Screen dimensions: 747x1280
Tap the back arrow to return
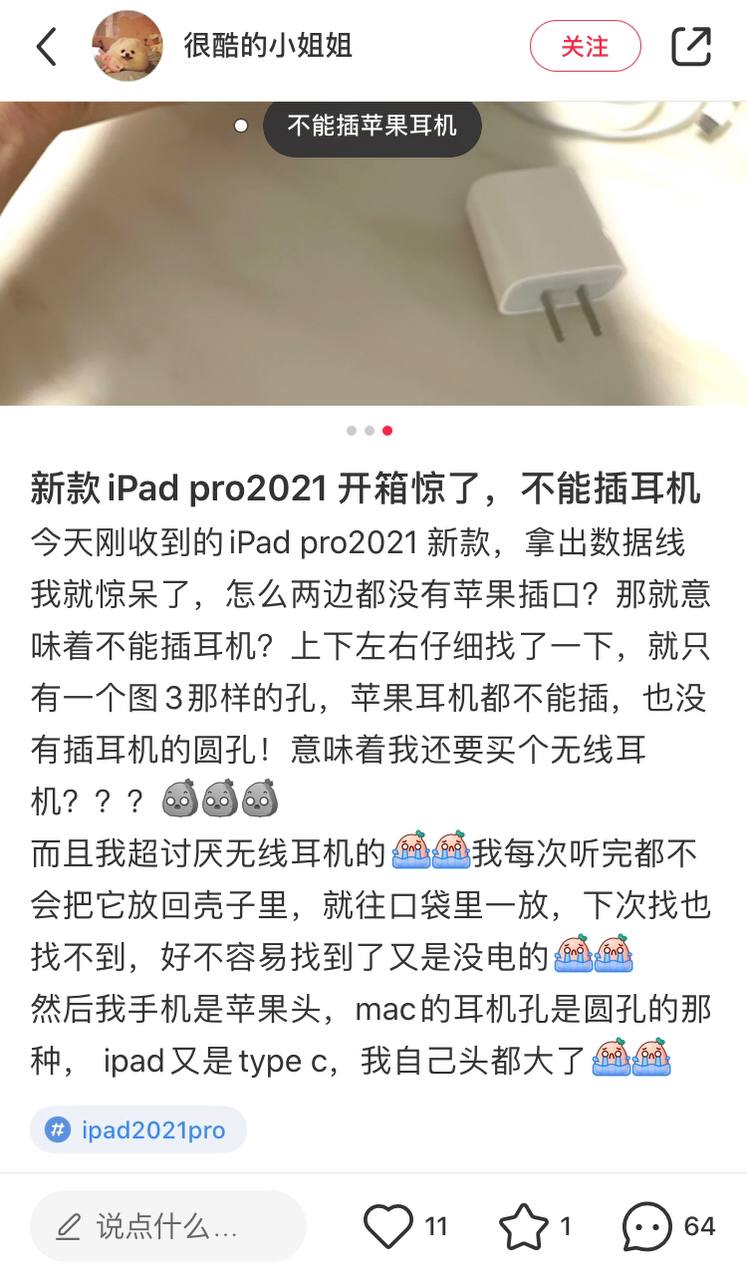47,47
